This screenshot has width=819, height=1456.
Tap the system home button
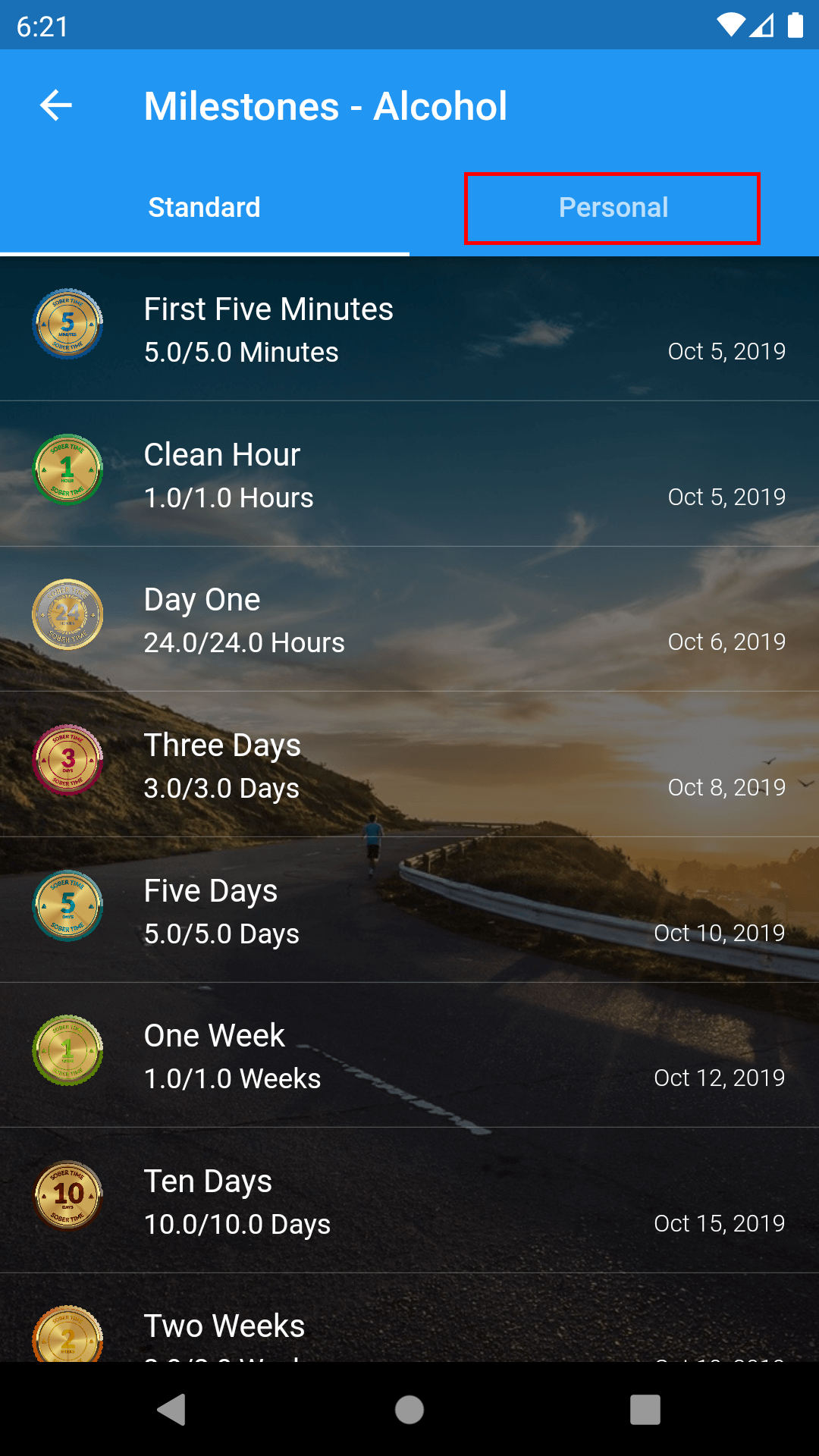point(409,1410)
